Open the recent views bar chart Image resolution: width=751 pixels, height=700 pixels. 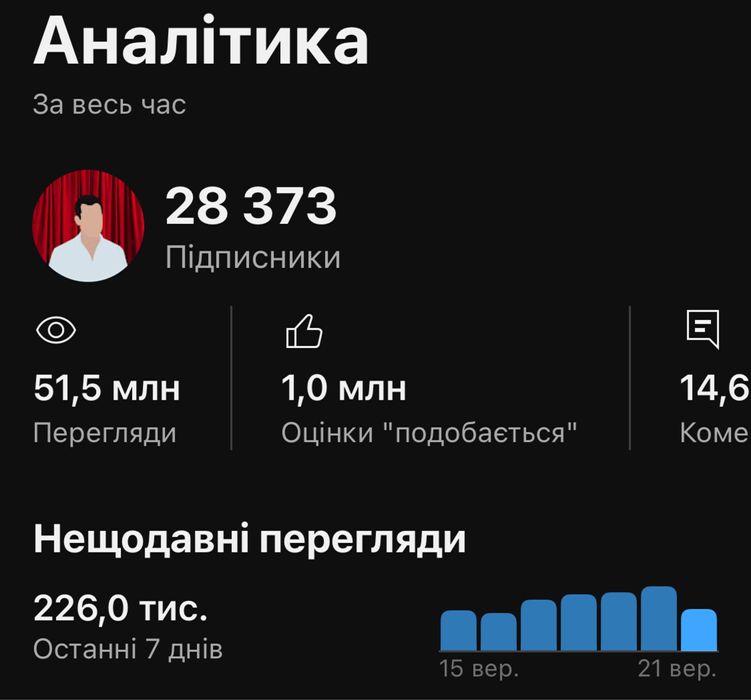[x=578, y=621]
